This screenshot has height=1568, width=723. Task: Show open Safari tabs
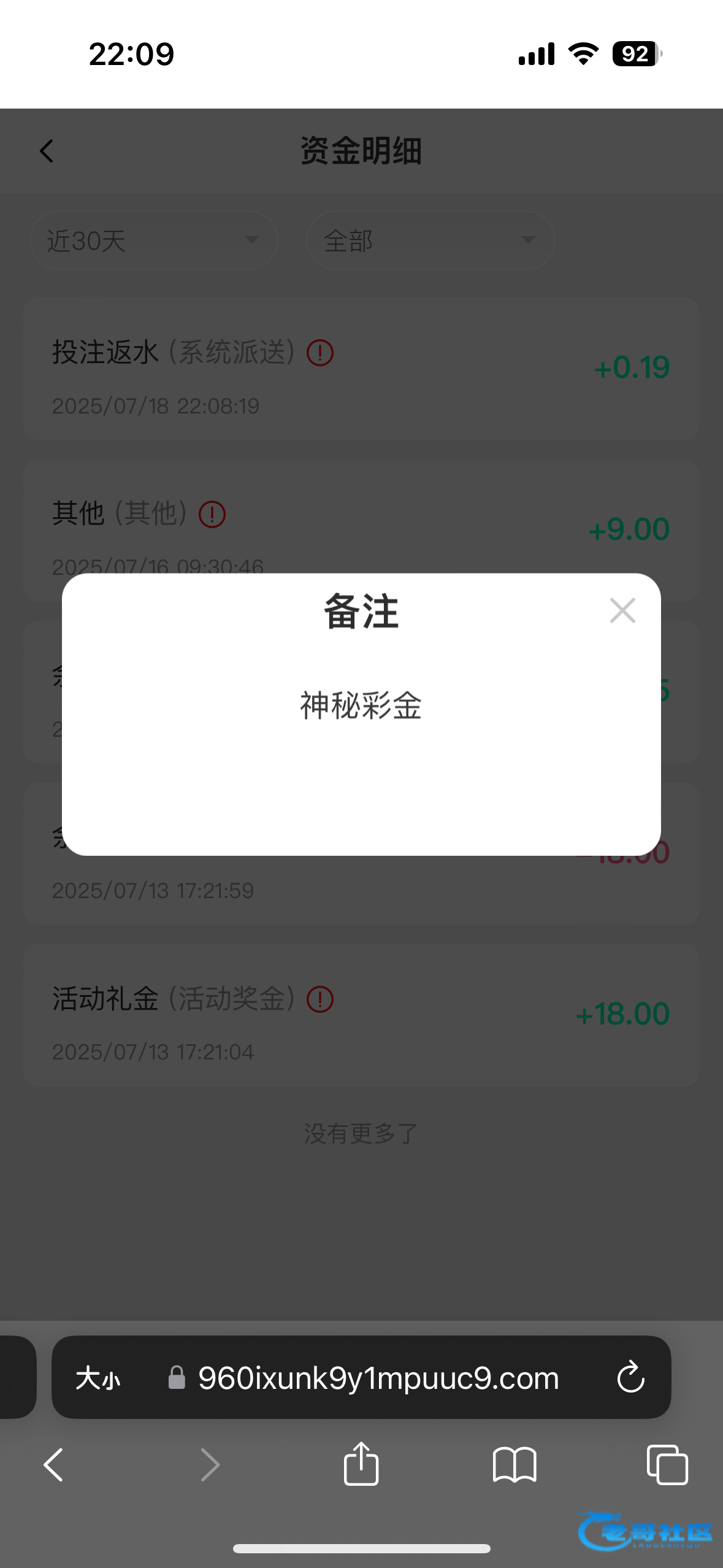(x=667, y=1465)
